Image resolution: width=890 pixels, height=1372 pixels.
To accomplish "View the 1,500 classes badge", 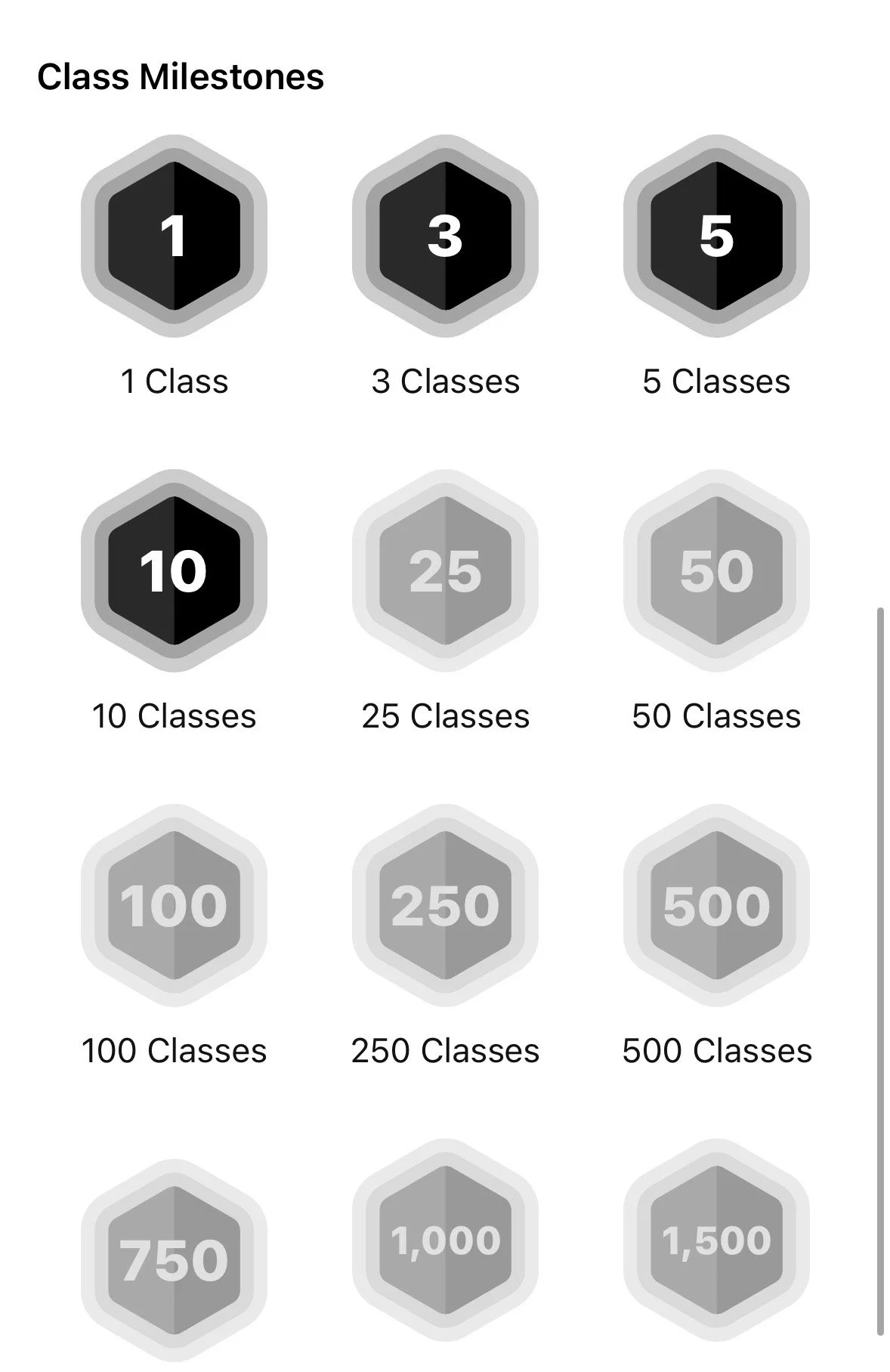I will click(716, 1240).
